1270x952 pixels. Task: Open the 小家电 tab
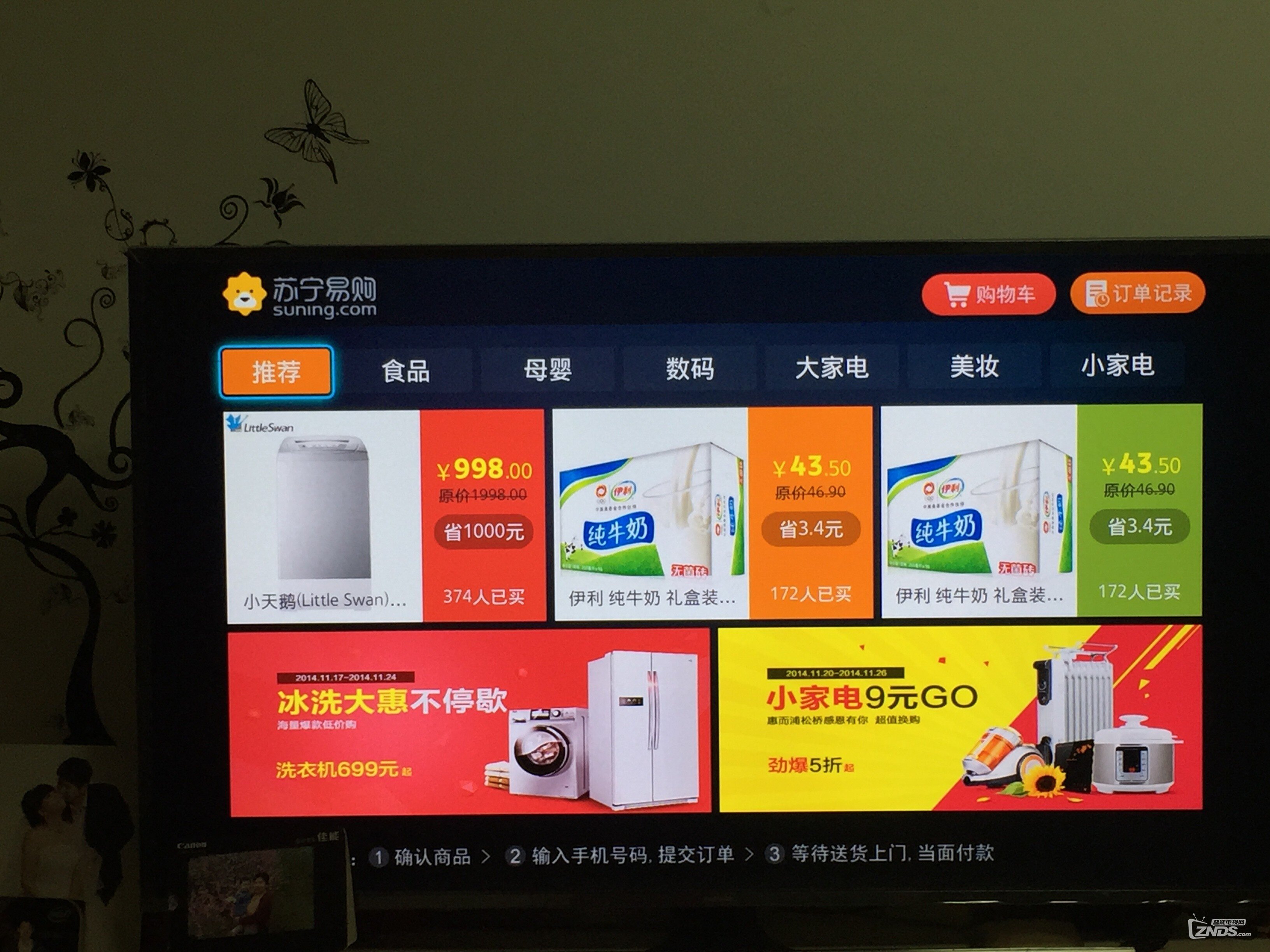click(x=1117, y=365)
